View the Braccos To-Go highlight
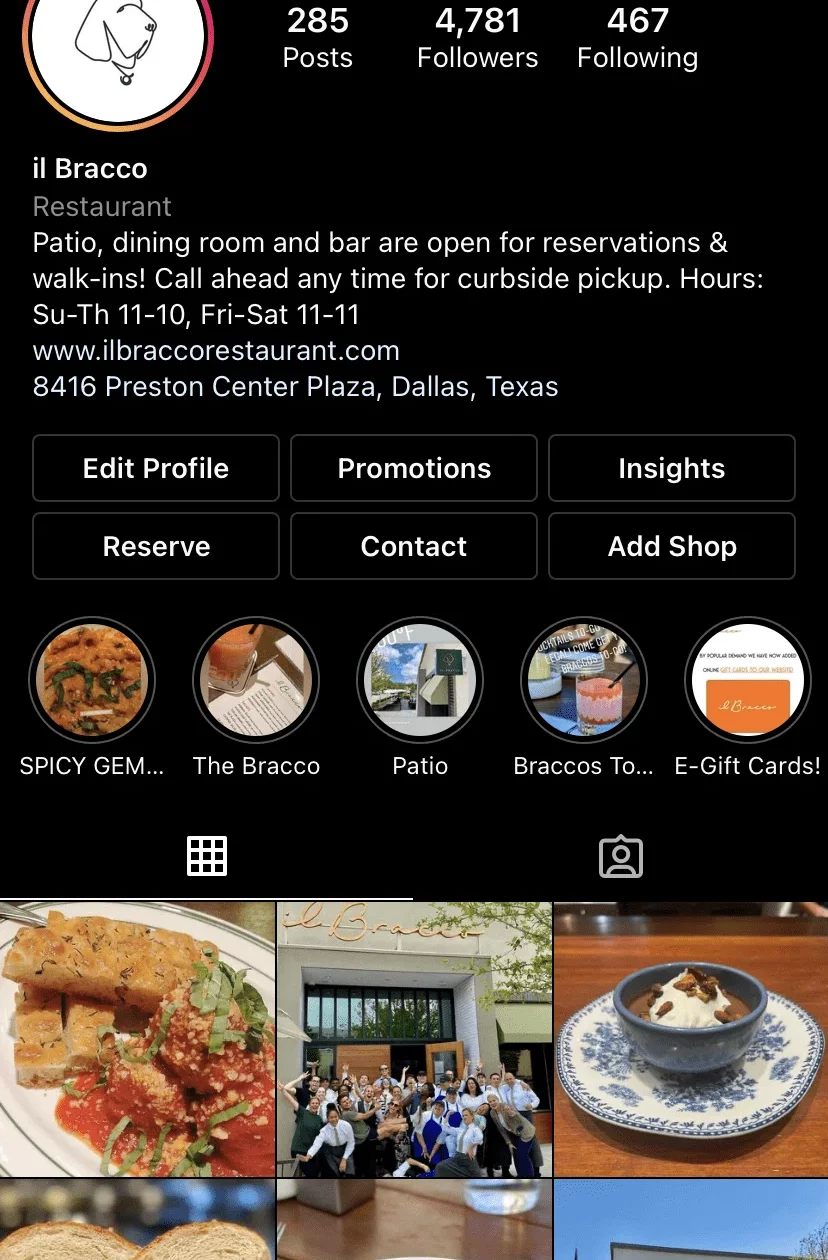 [x=584, y=680]
